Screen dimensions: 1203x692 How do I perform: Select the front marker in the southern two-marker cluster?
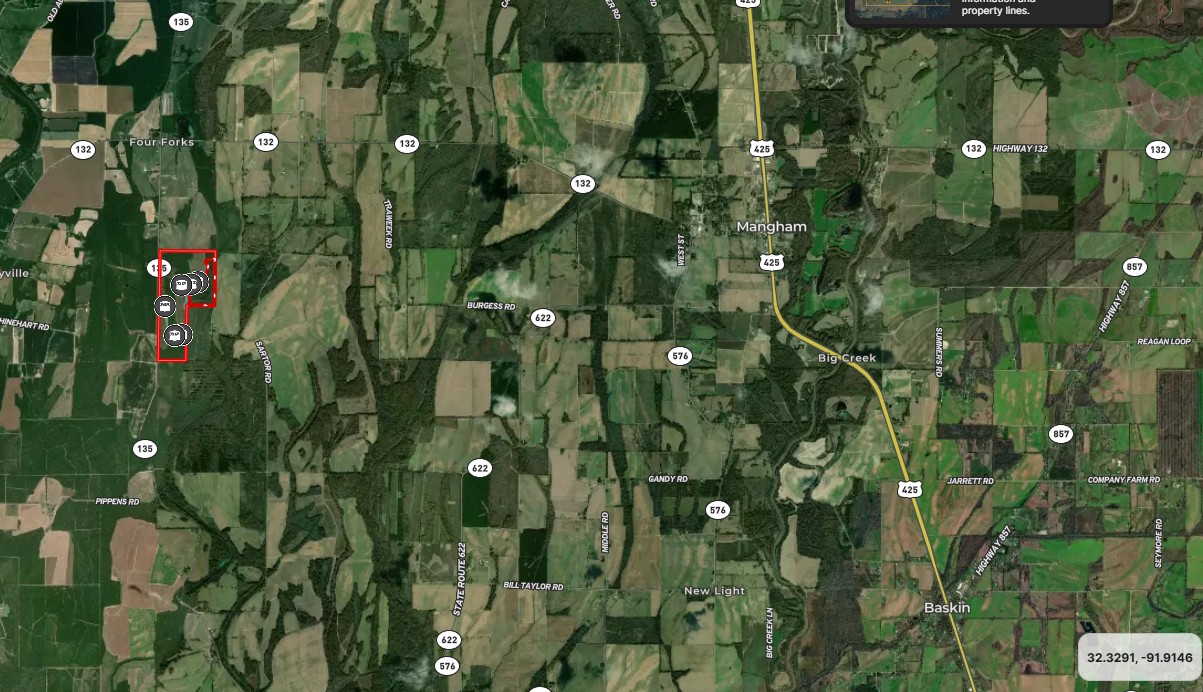[x=174, y=335]
